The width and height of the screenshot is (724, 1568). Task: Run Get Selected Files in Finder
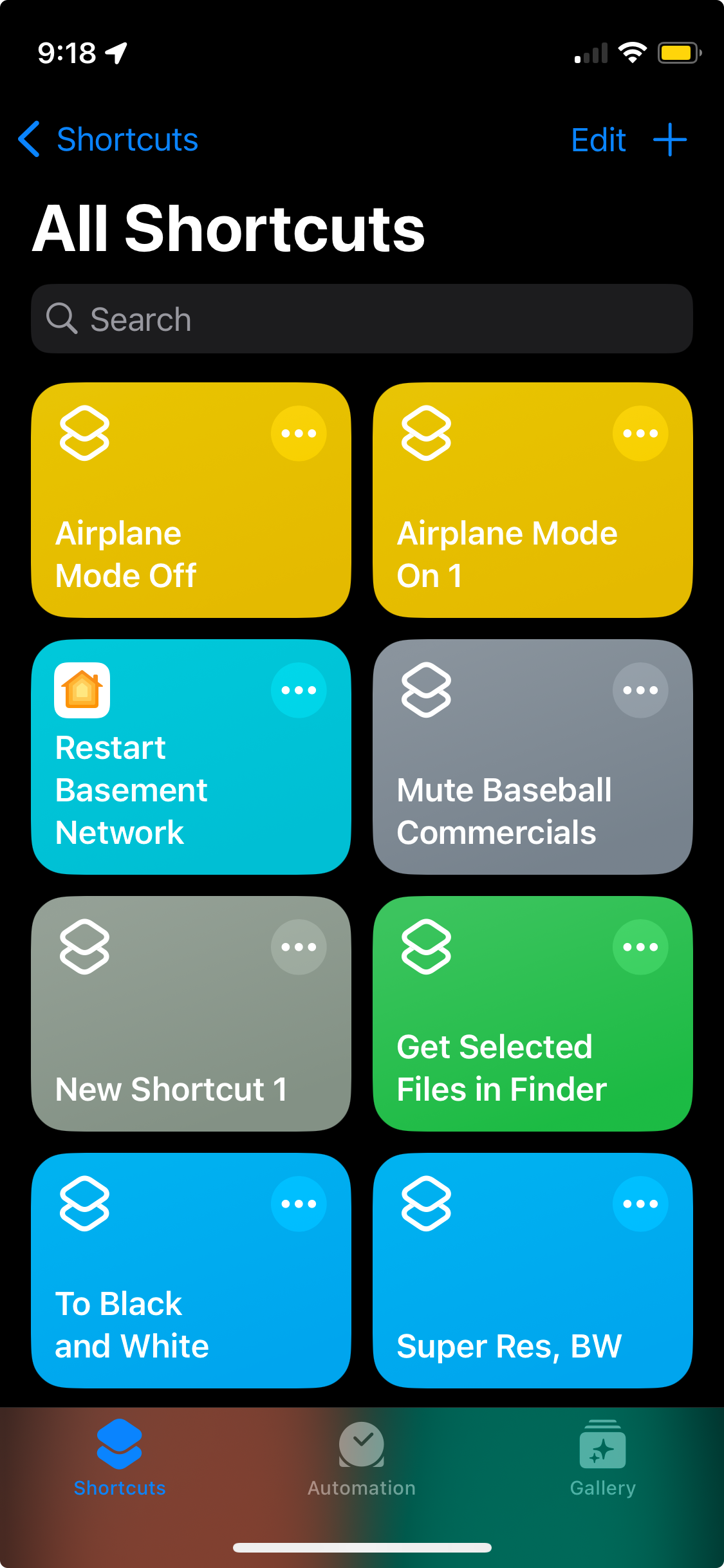click(508, 1056)
